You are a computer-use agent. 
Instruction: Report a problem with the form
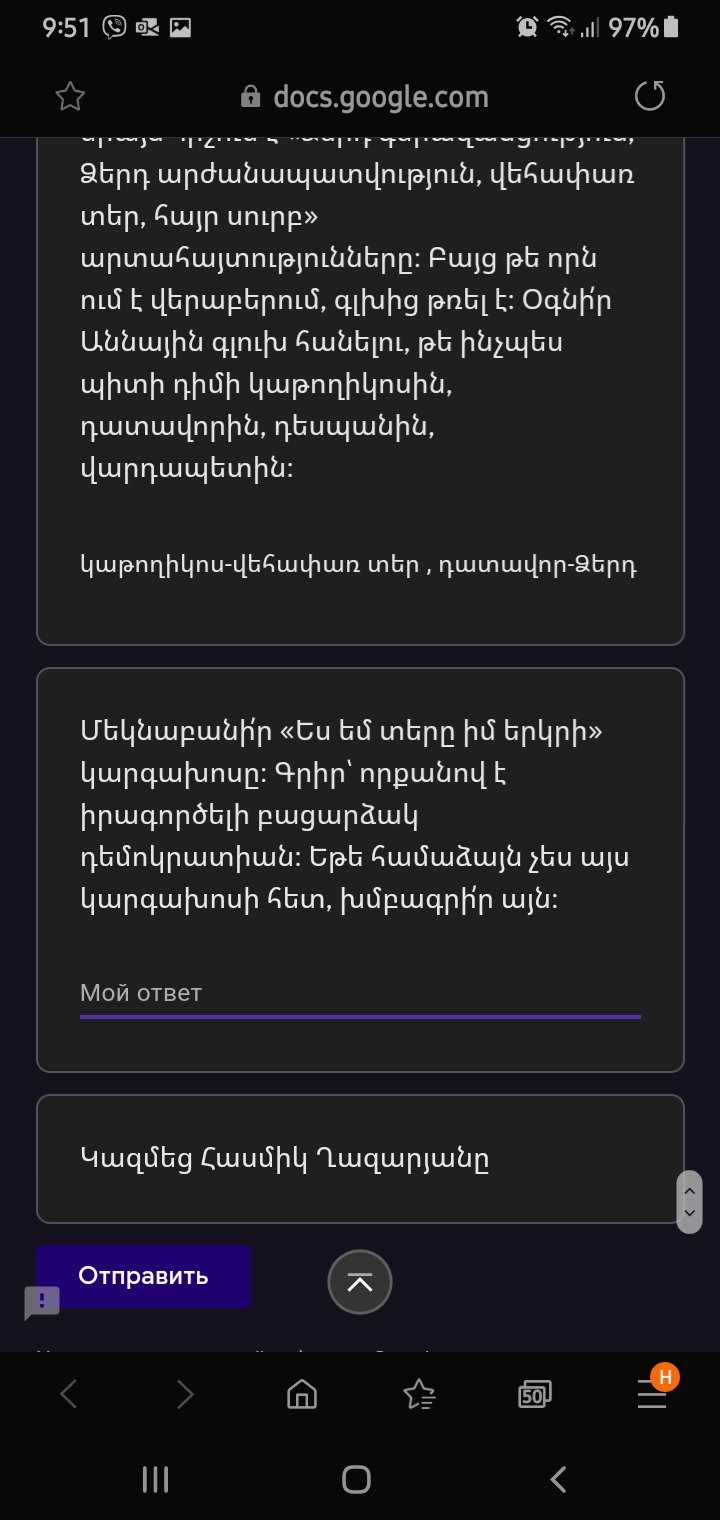(x=42, y=1302)
